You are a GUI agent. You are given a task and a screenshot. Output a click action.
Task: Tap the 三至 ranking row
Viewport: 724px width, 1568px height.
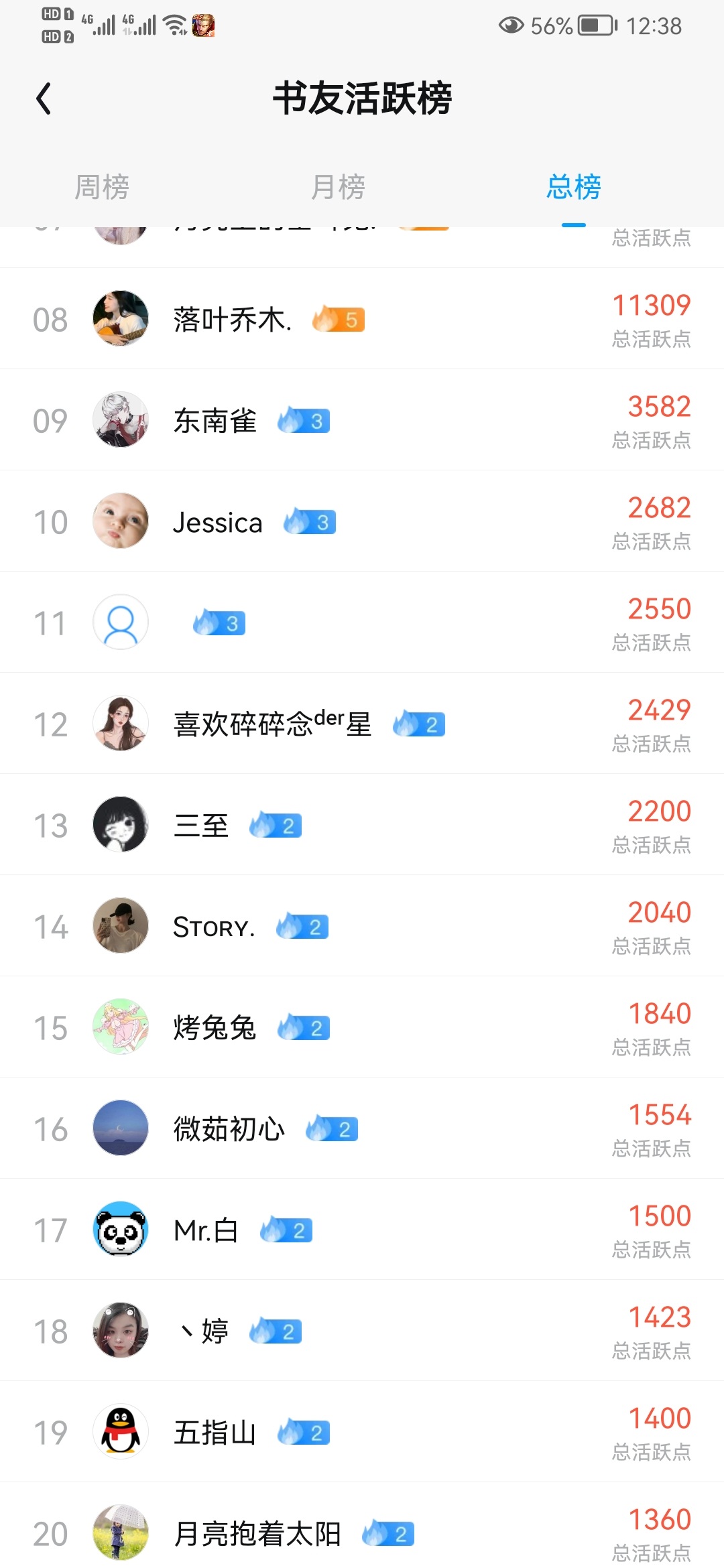click(x=362, y=826)
